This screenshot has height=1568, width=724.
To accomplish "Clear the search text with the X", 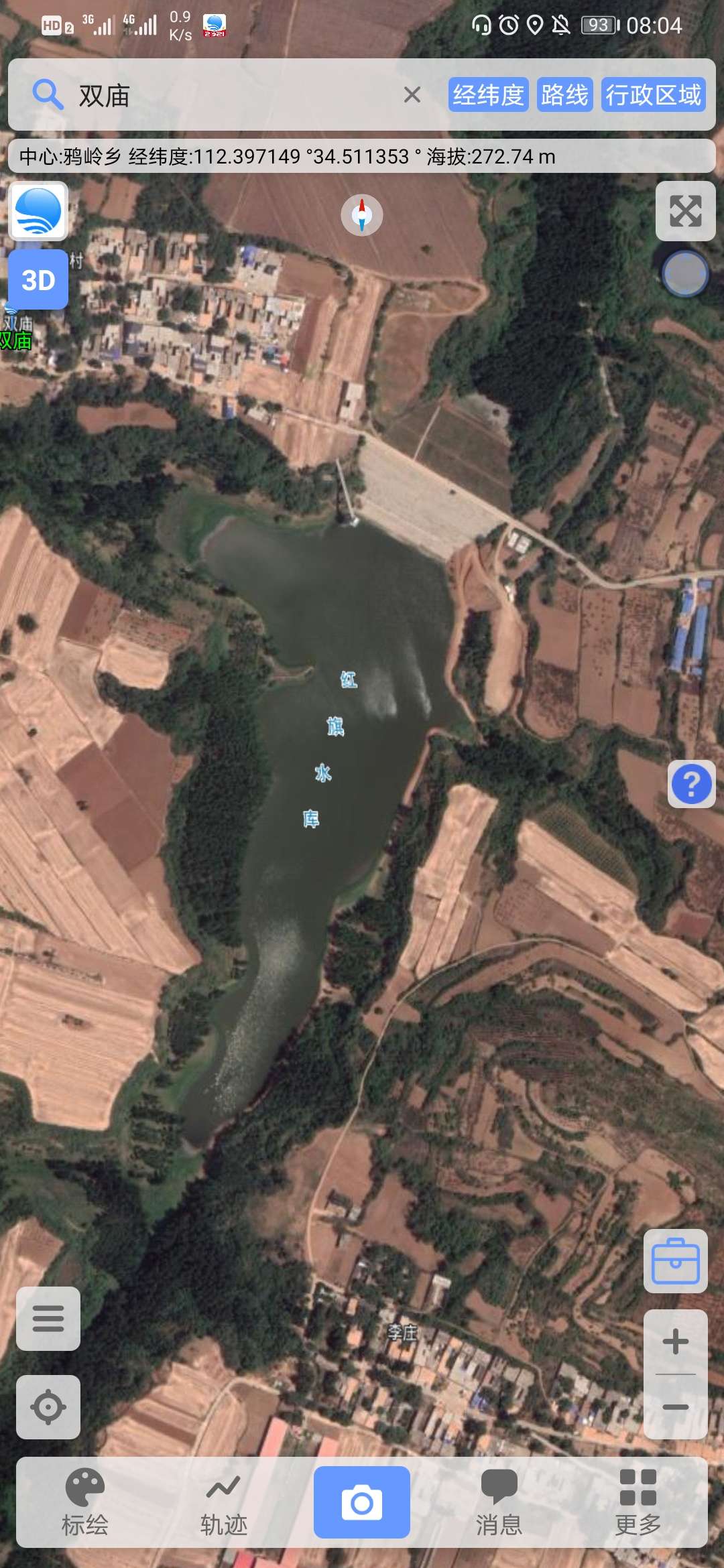I will click(412, 95).
